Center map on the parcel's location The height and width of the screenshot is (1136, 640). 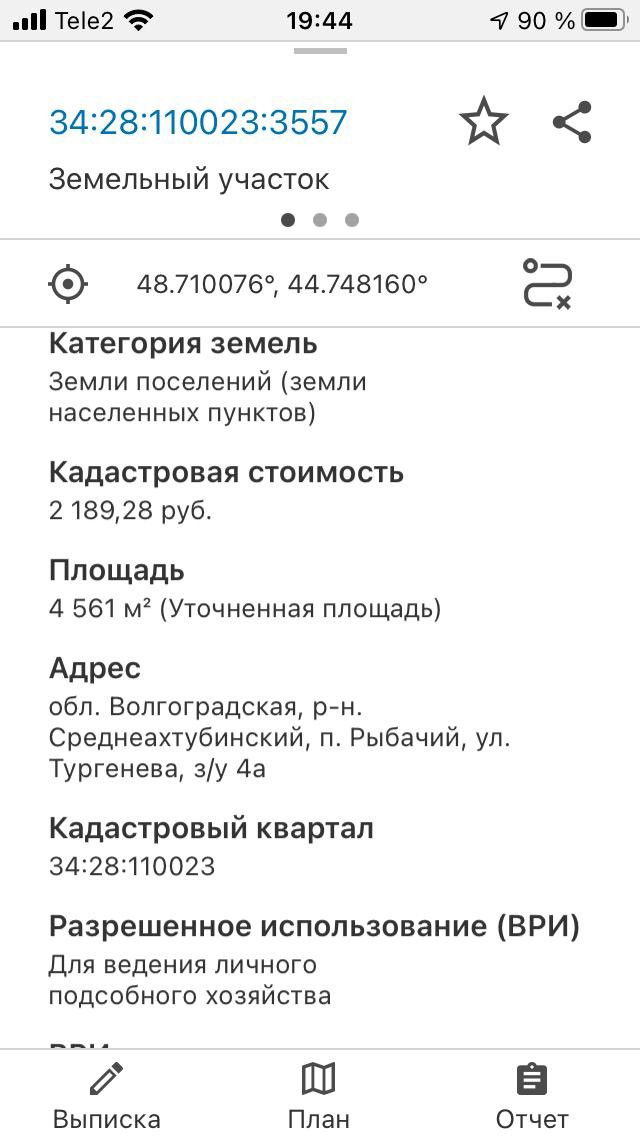(x=68, y=284)
